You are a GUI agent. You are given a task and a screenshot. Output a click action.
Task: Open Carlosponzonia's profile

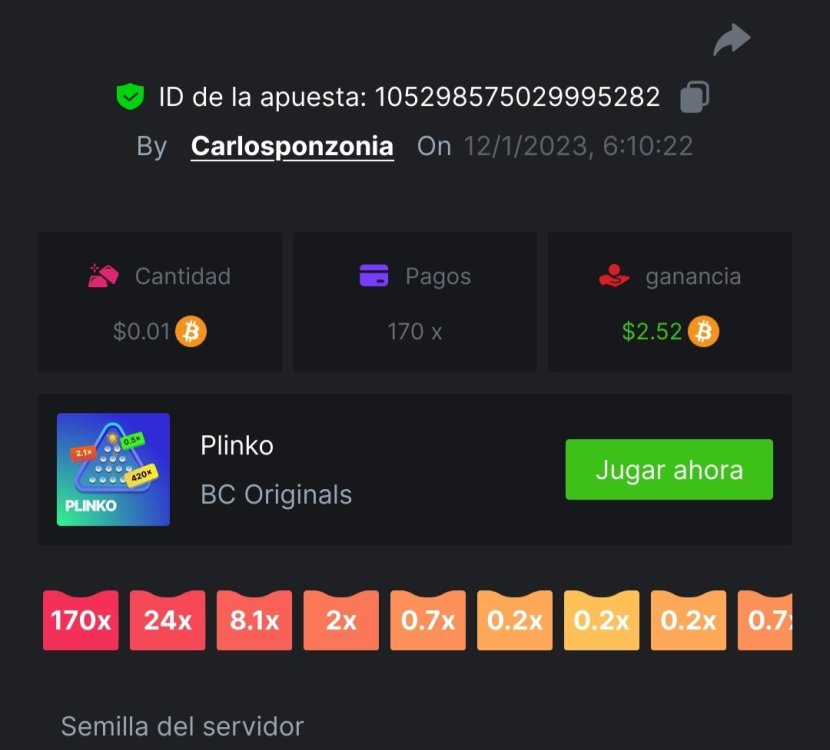coord(292,146)
